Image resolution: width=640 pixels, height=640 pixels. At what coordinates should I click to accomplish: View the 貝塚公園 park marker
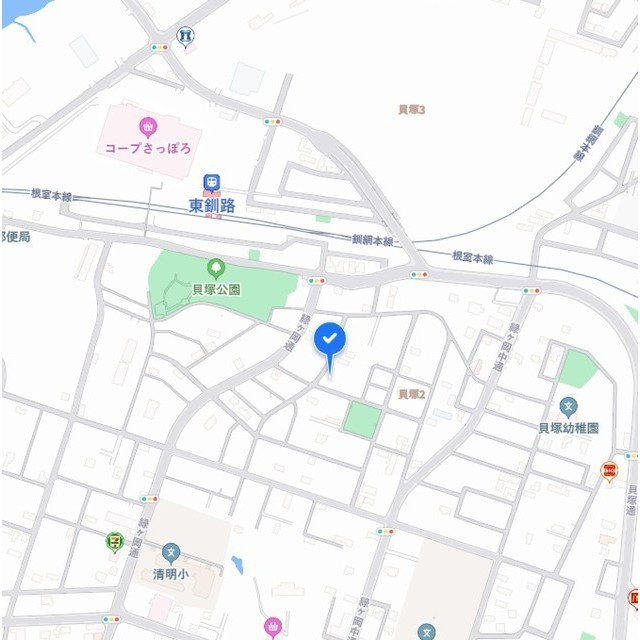click(215, 268)
